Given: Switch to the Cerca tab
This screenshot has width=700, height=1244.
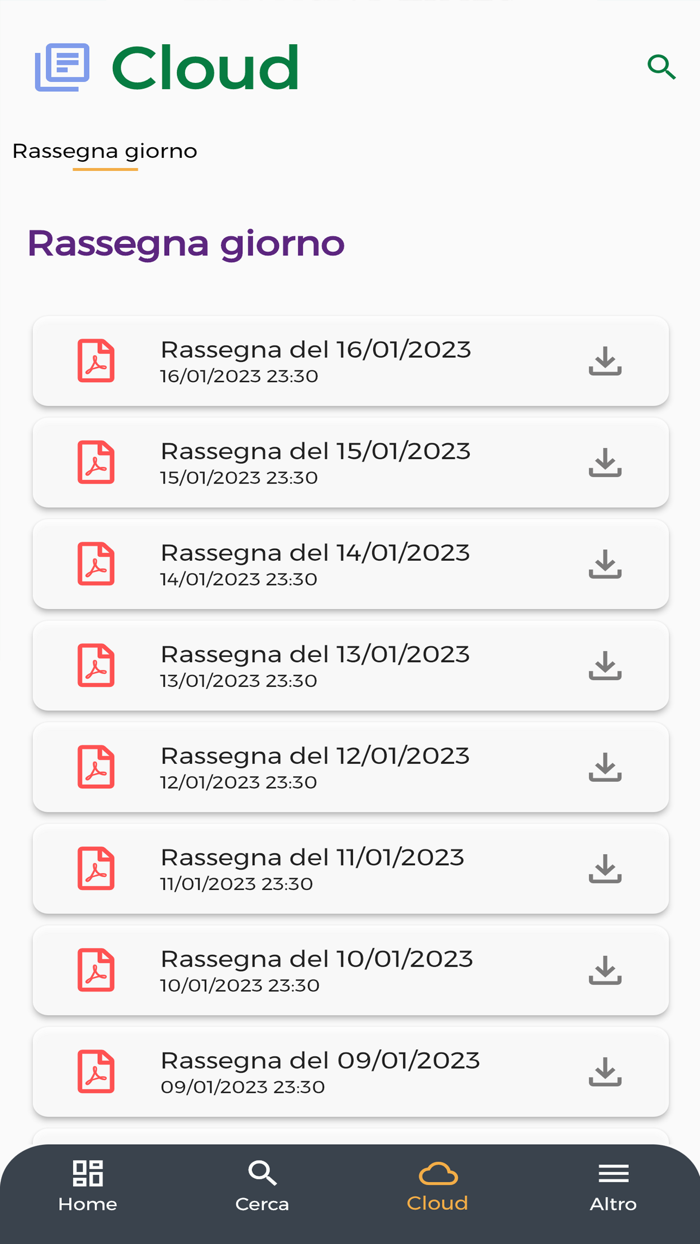Looking at the screenshot, I should pyautogui.click(x=262, y=1187).
